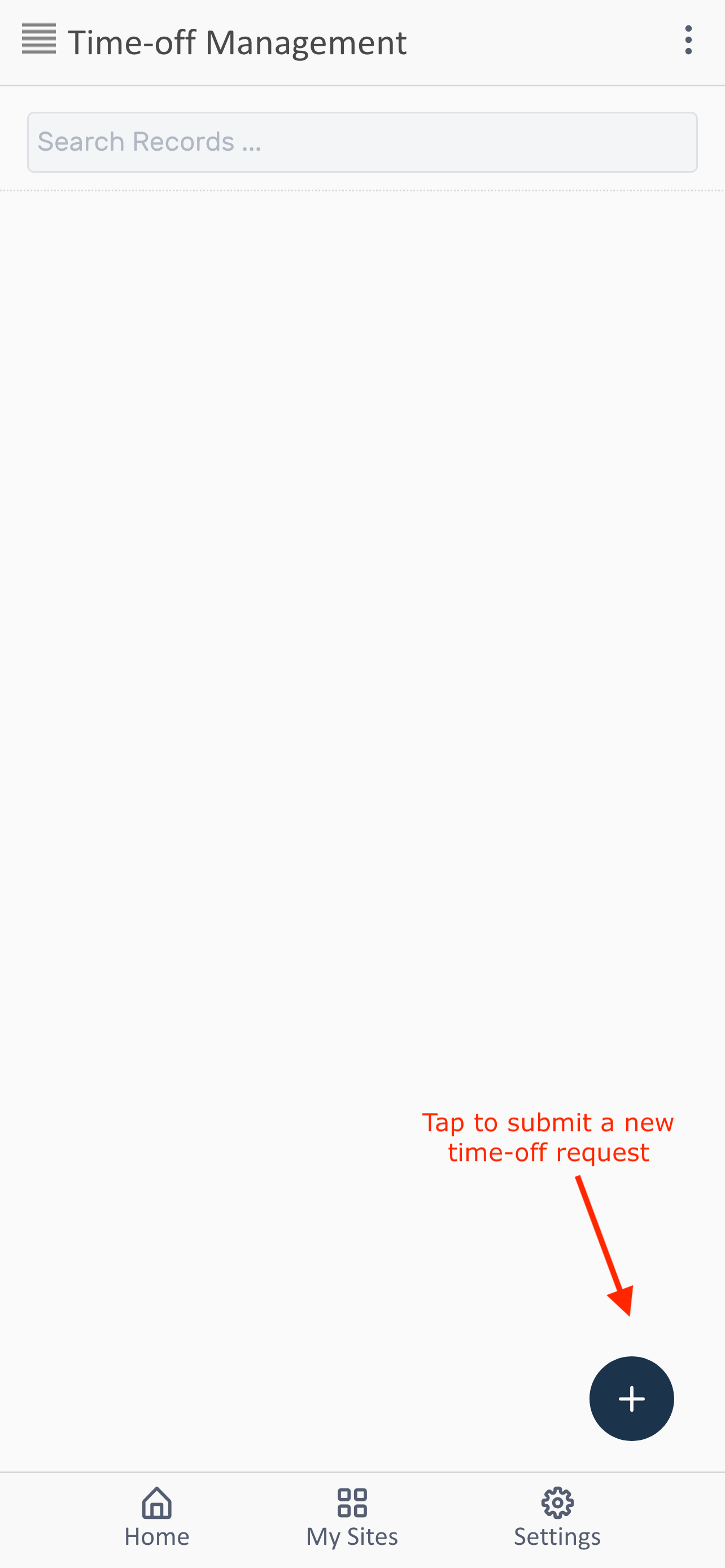Open the Settings tab
The height and width of the screenshot is (1568, 725).
click(x=557, y=1517)
